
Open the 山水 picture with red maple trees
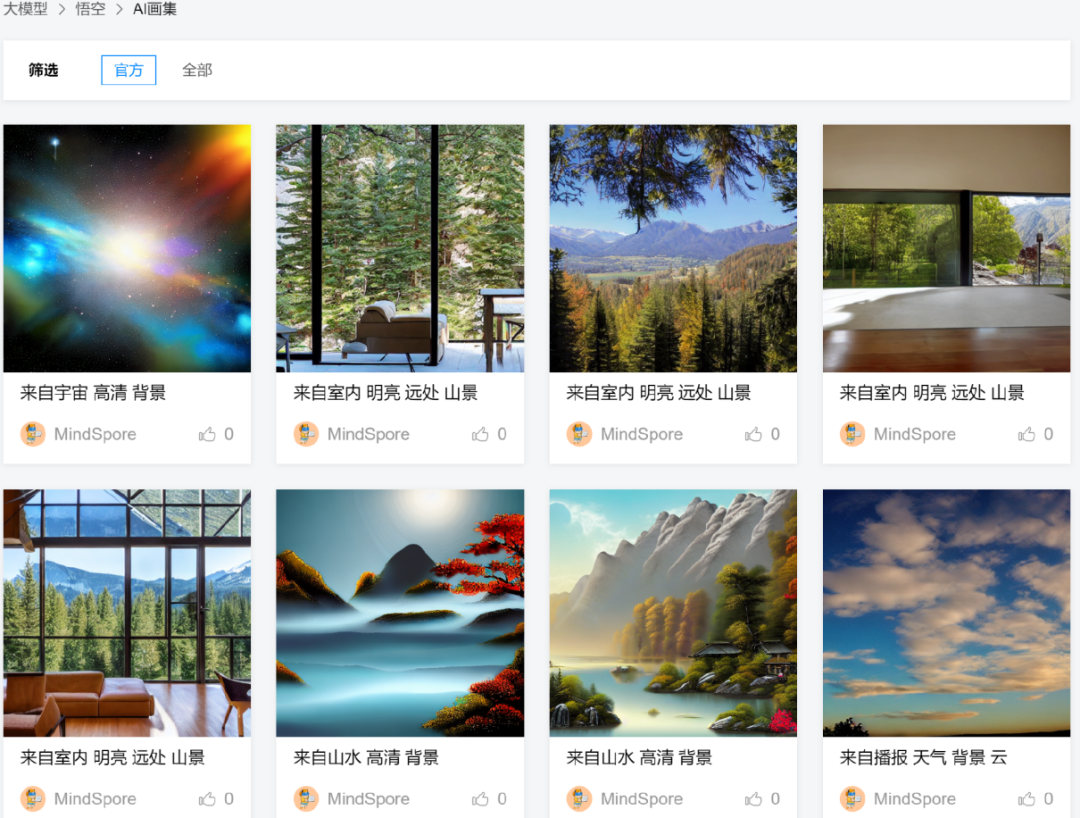[400, 612]
